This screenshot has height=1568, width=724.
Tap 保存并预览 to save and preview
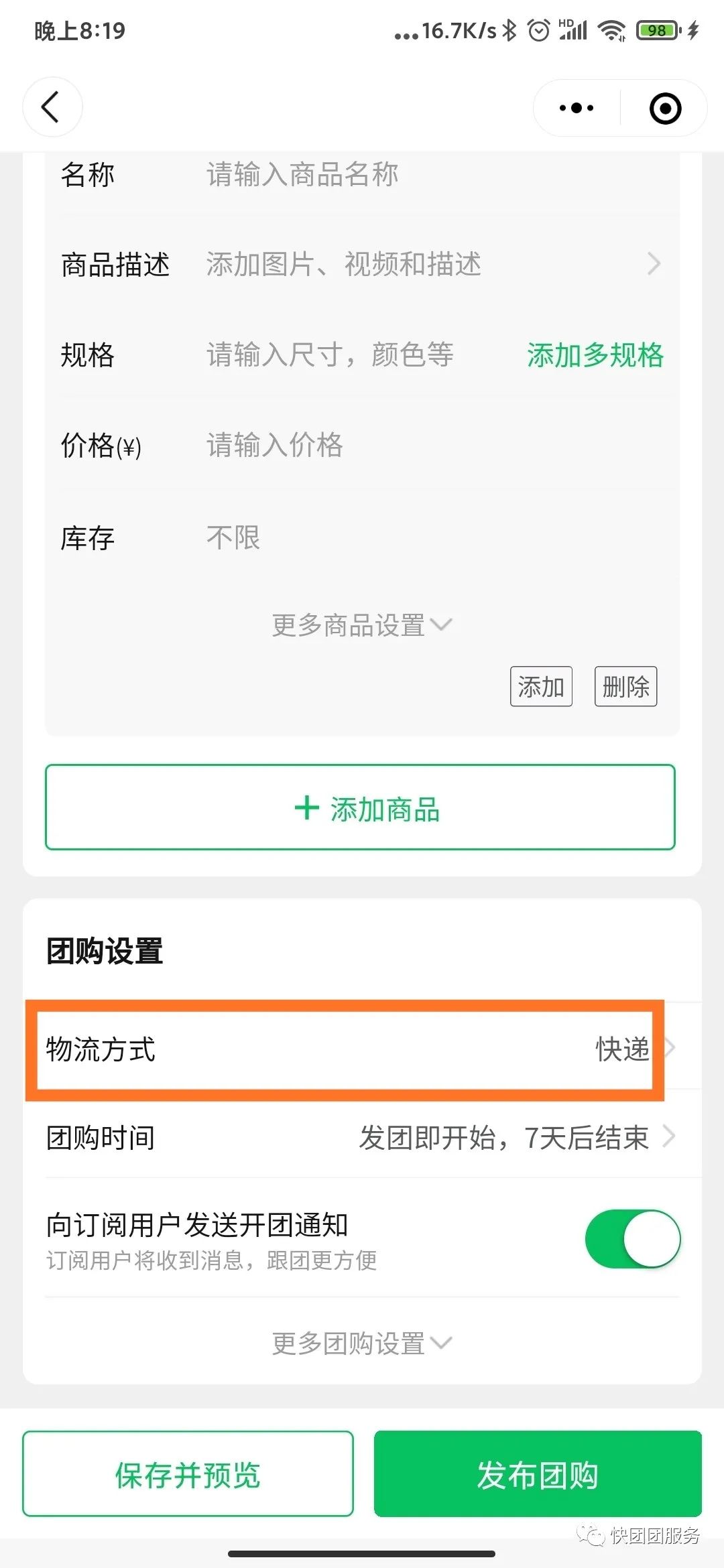pos(188,1474)
